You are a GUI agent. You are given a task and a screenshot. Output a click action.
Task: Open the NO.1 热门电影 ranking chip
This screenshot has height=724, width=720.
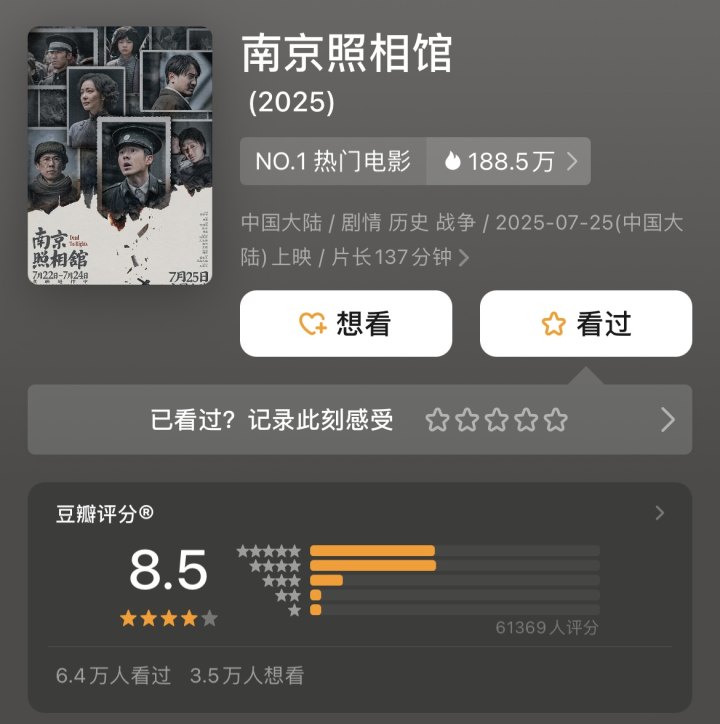(333, 162)
